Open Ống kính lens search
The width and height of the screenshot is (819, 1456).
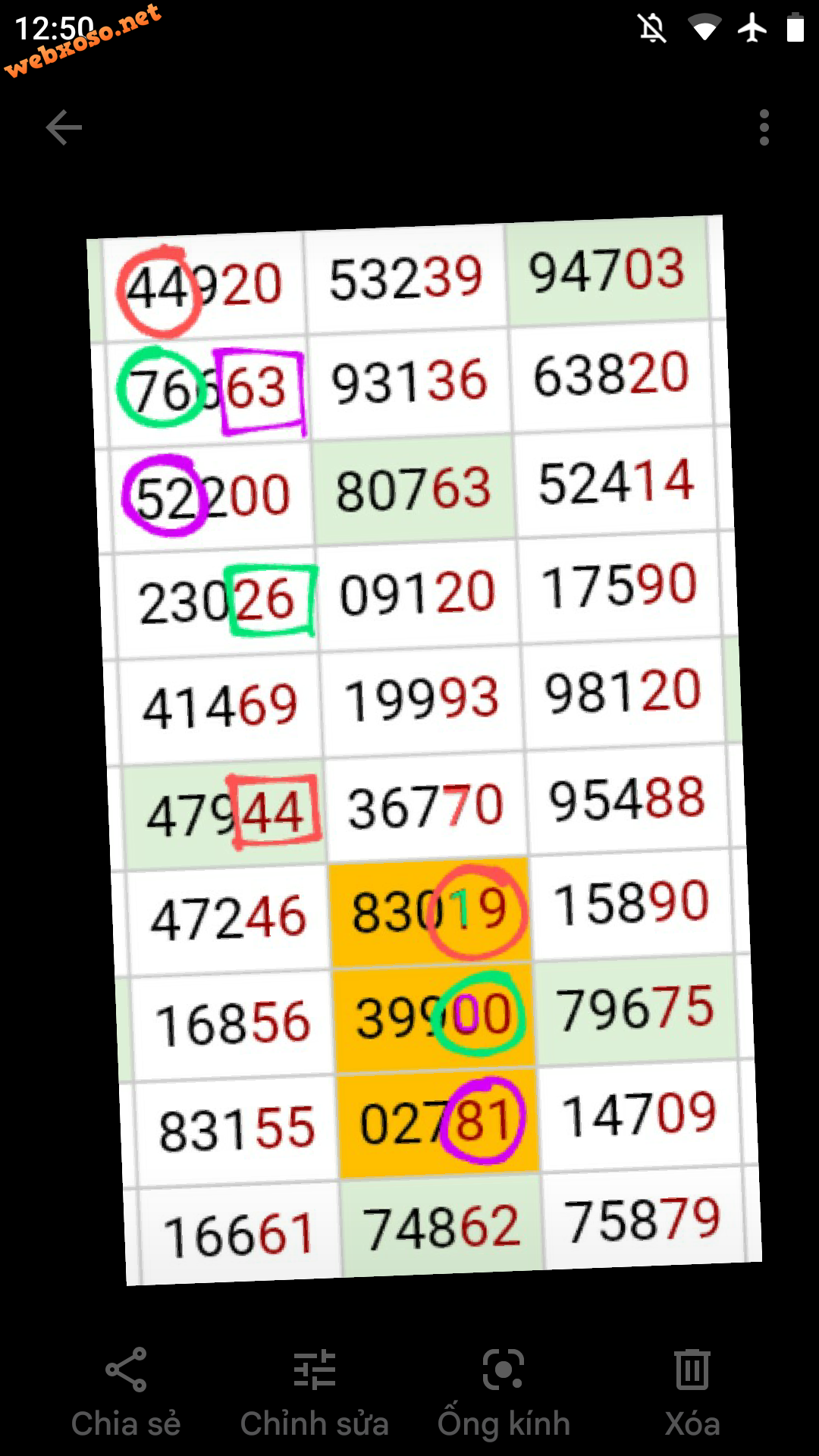pos(504,1393)
